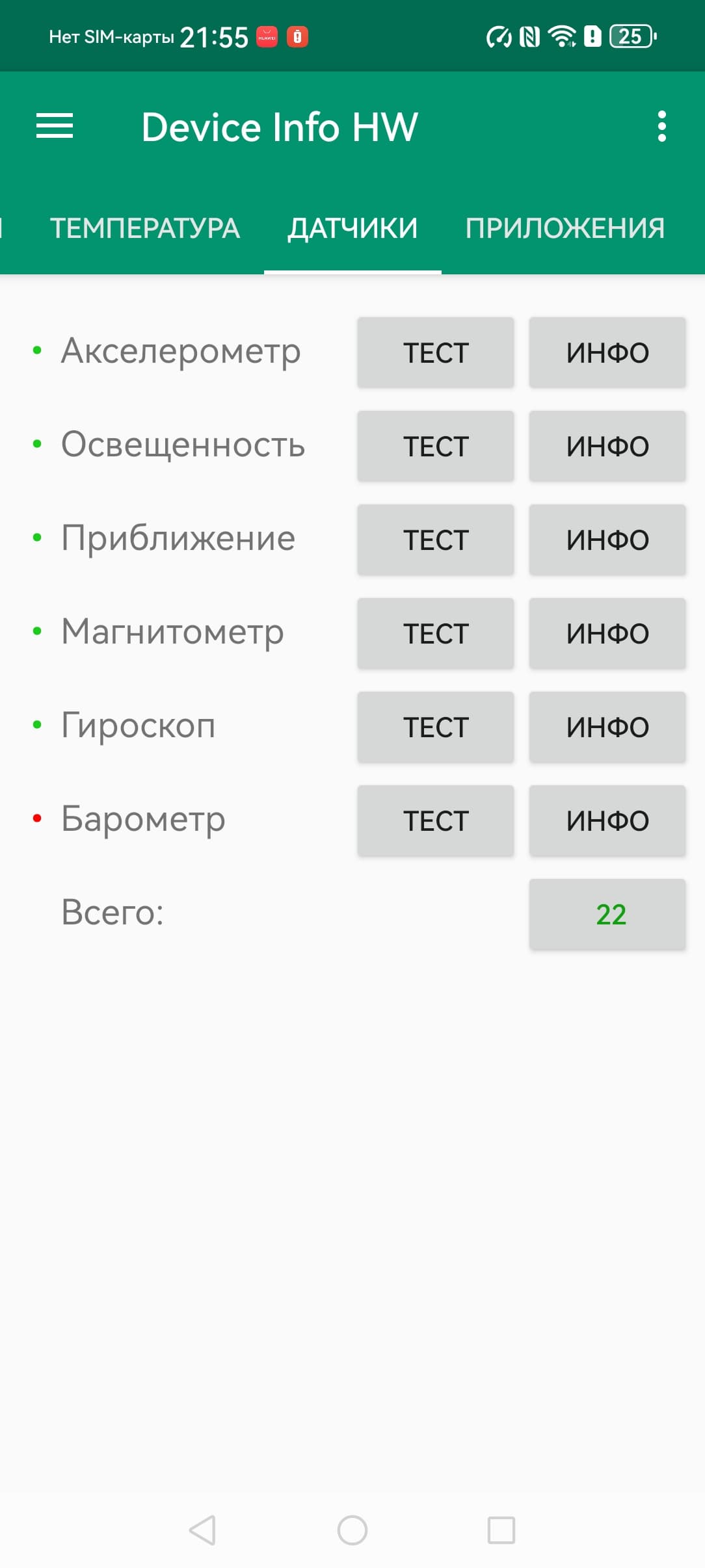The image size is (705, 1568).
Task: Open the hamburger drawer menu
Action: pyautogui.click(x=55, y=126)
